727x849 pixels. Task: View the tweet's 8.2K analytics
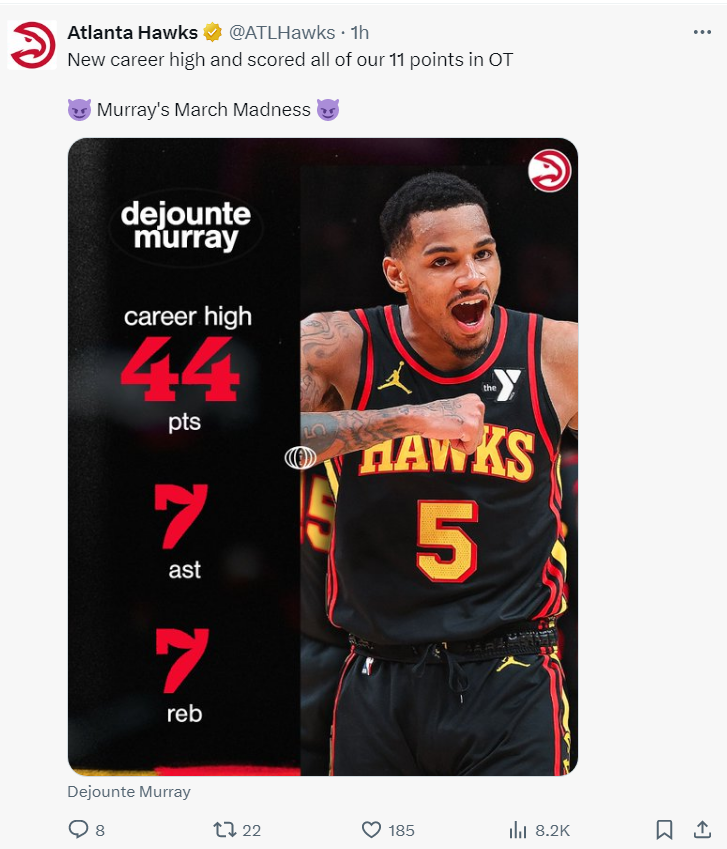pyautogui.click(x=518, y=829)
